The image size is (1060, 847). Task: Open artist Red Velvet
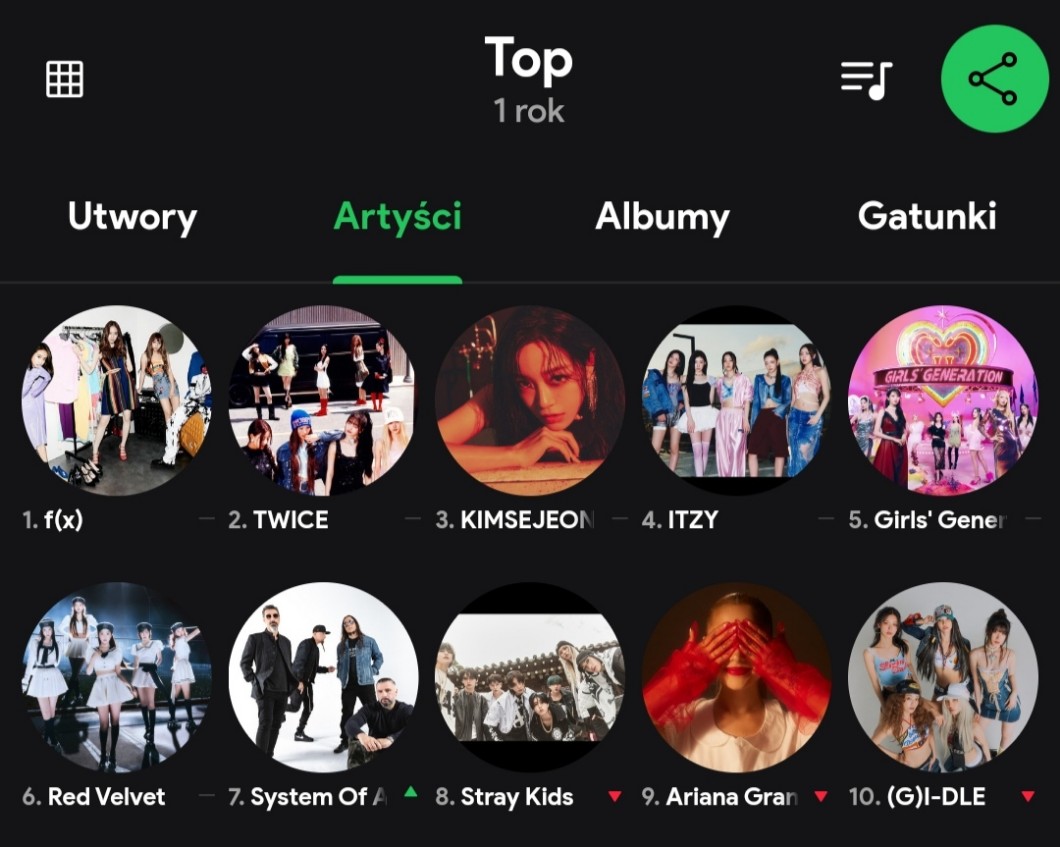116,677
